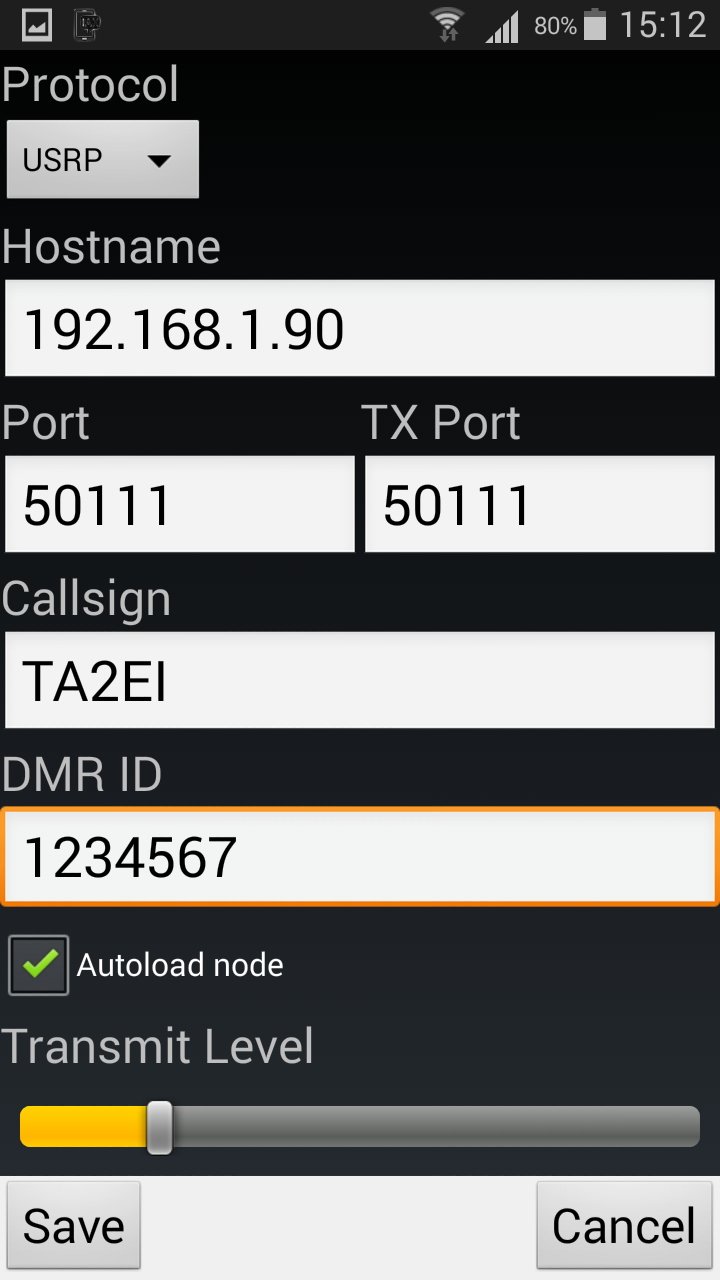Edit the Hostname field
The width and height of the screenshot is (720, 1280).
(x=360, y=329)
